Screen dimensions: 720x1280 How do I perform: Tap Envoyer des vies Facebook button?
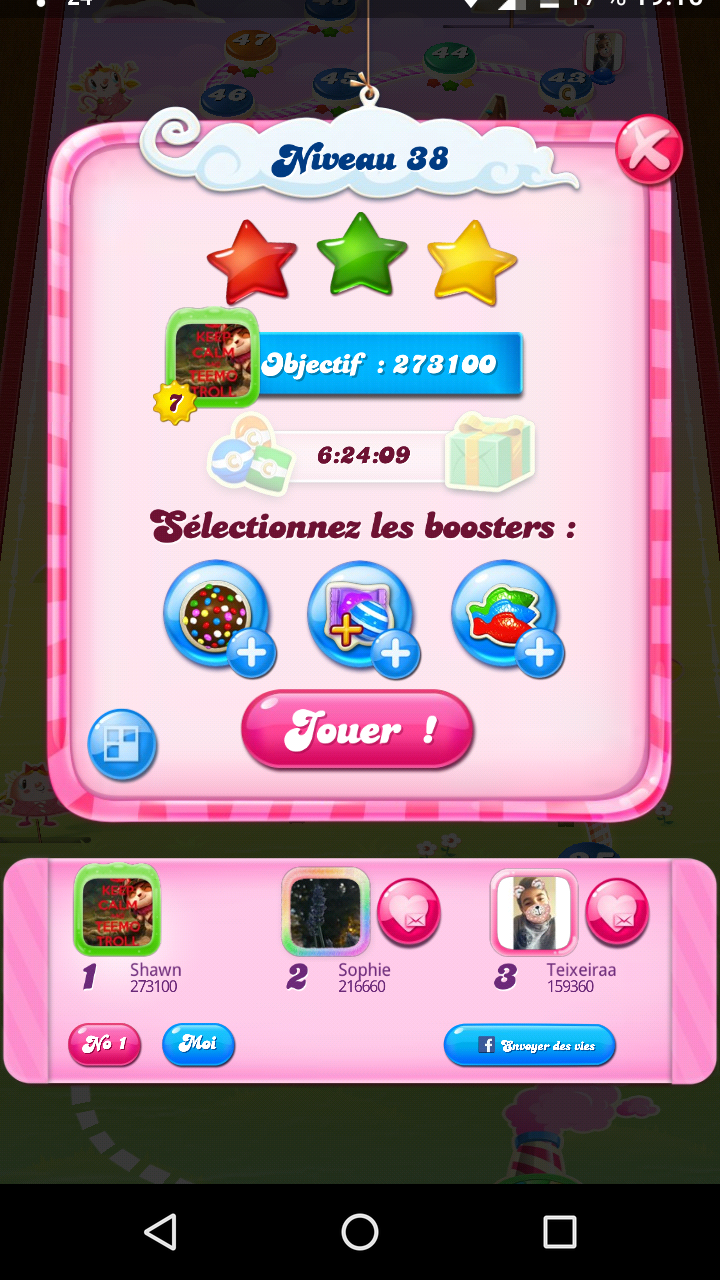coord(530,1045)
